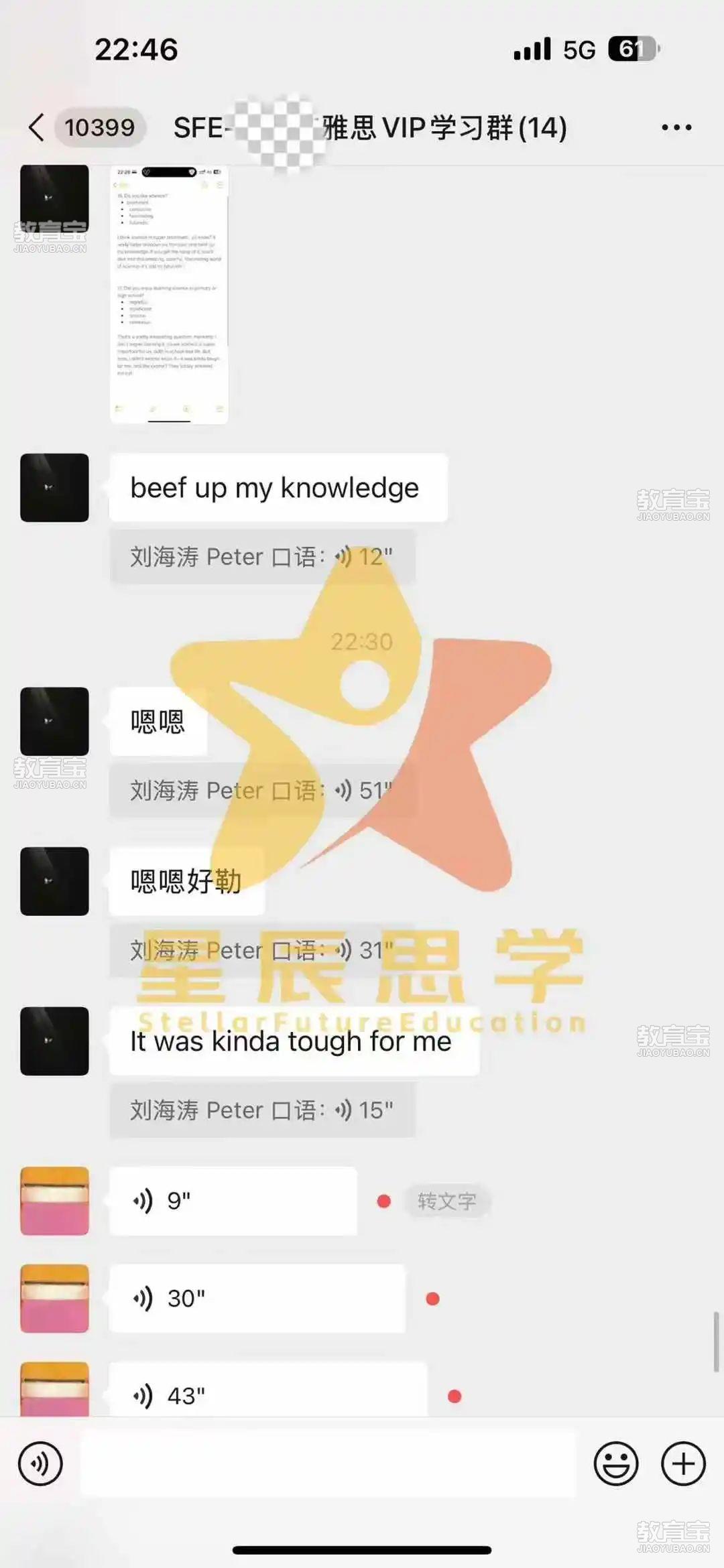Play the 9-second voice message
The image size is (724, 1568).
tap(233, 1201)
